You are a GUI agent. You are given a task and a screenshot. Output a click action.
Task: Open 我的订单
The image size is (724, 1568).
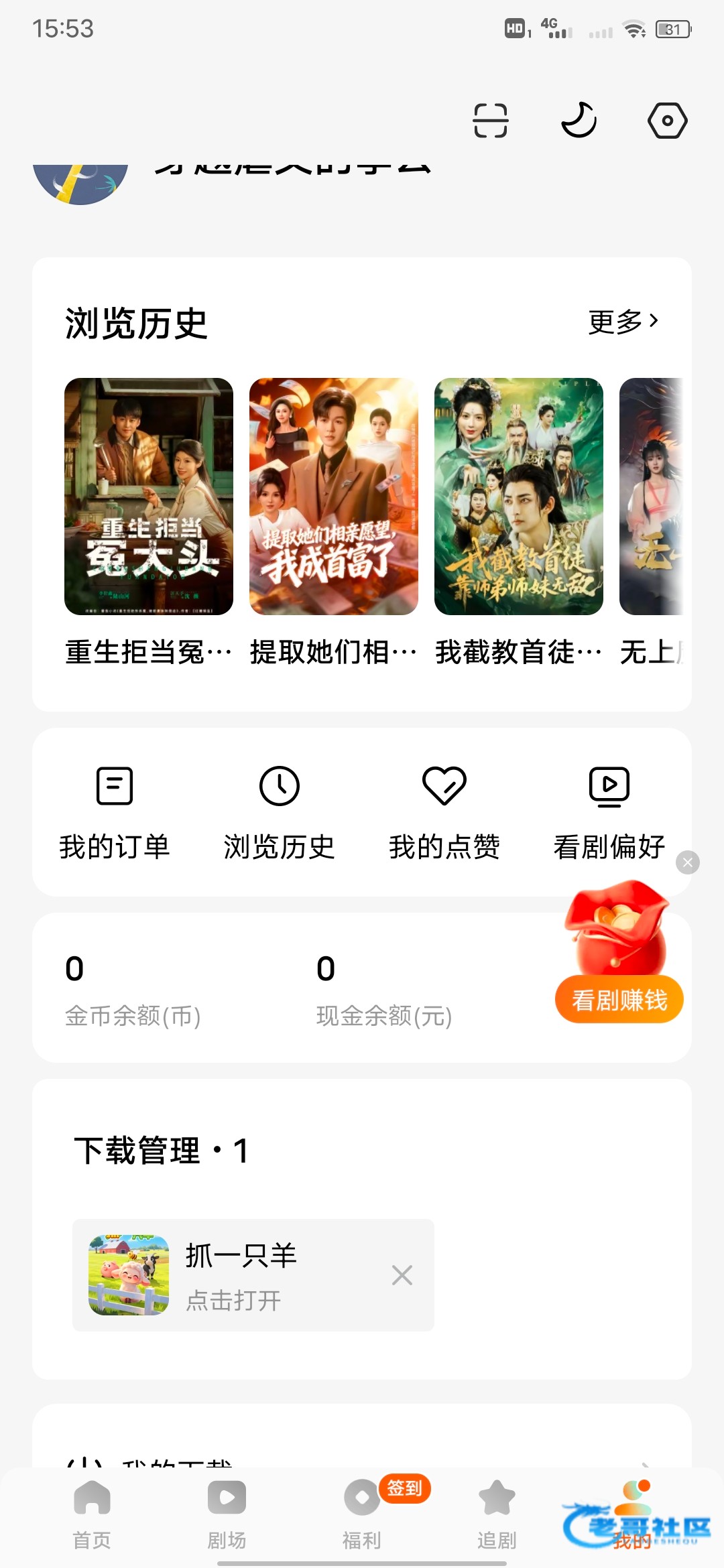tap(115, 812)
